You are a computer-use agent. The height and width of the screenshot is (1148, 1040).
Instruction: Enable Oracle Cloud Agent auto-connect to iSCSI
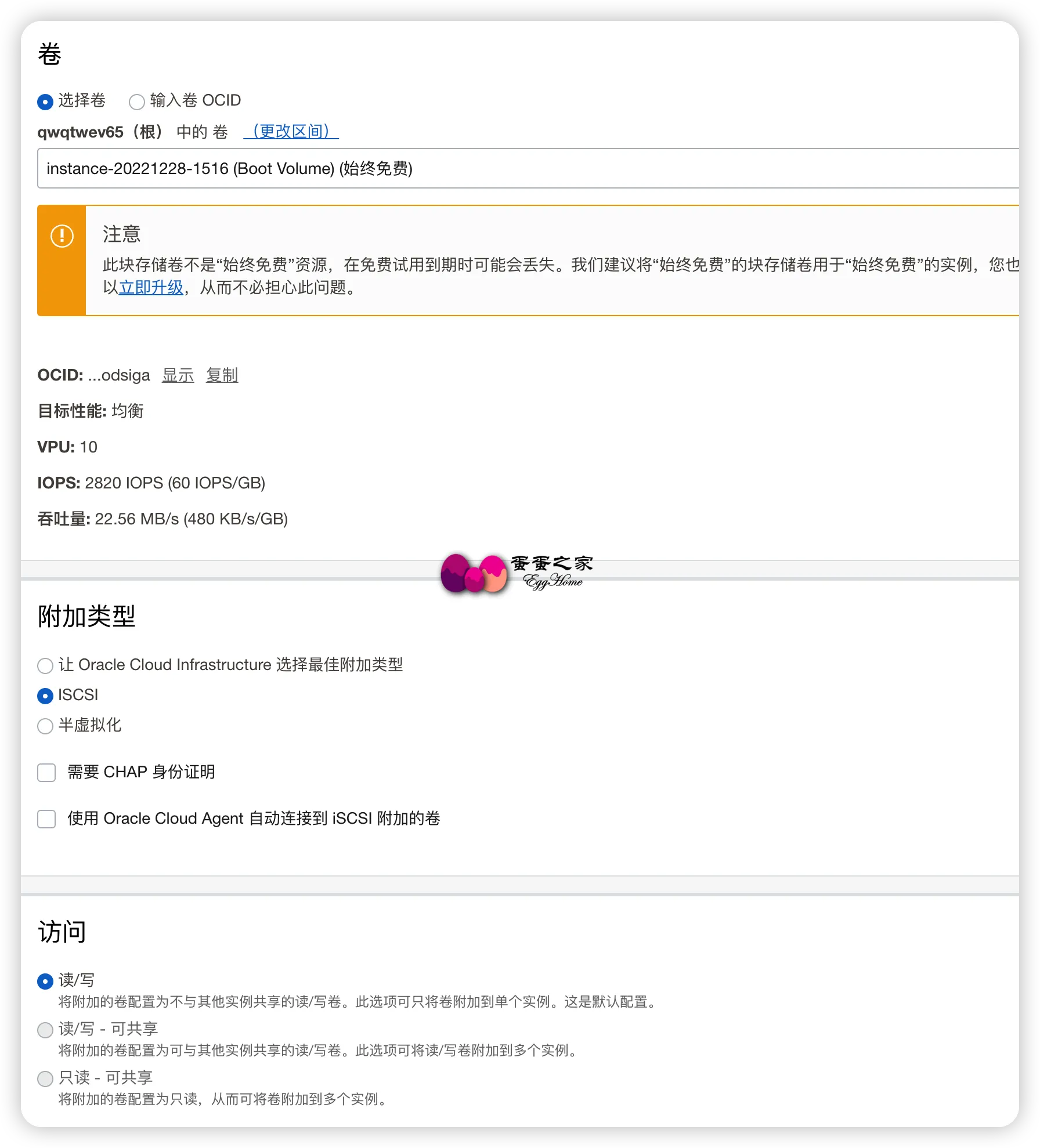click(46, 819)
